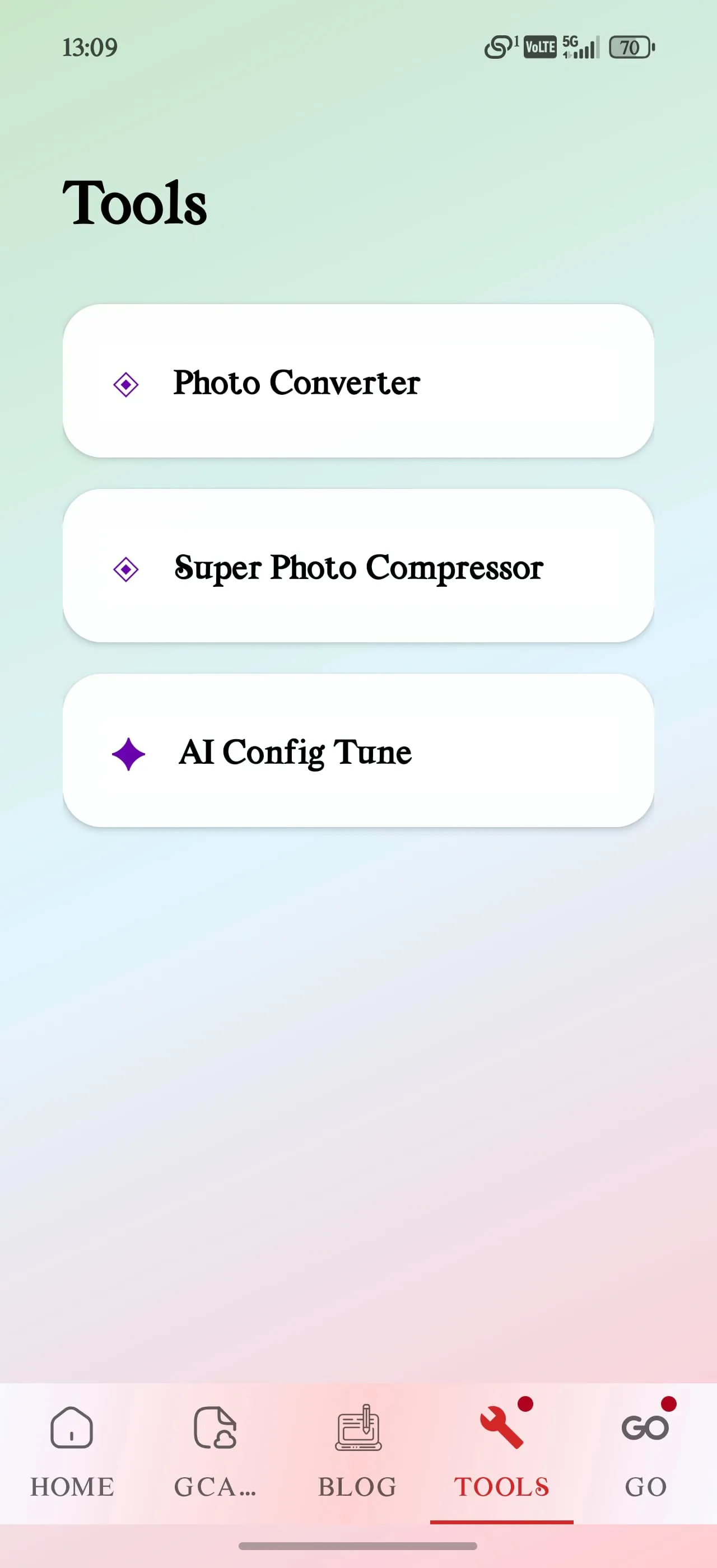The width and height of the screenshot is (717, 1568).
Task: Open the Photo Converter tool
Action: point(358,382)
